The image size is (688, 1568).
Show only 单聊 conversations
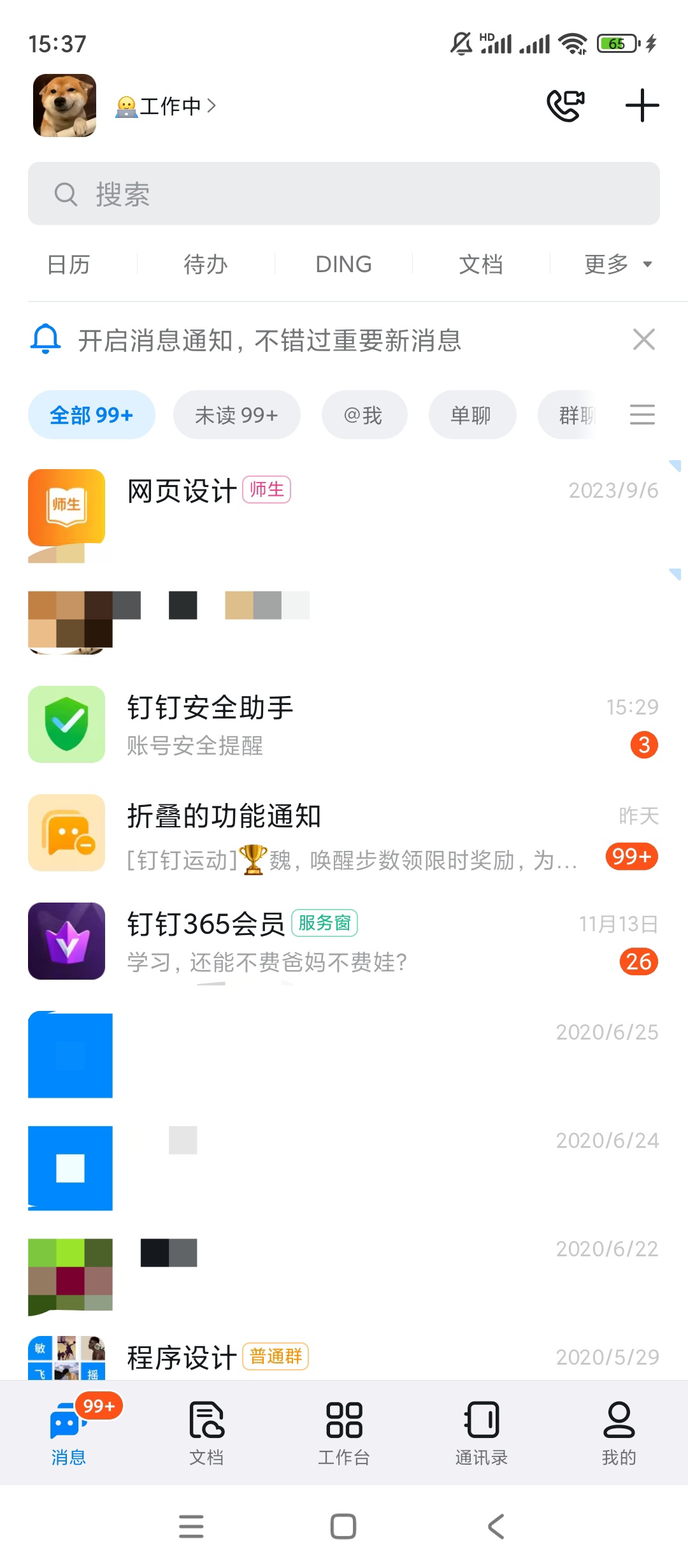[471, 415]
